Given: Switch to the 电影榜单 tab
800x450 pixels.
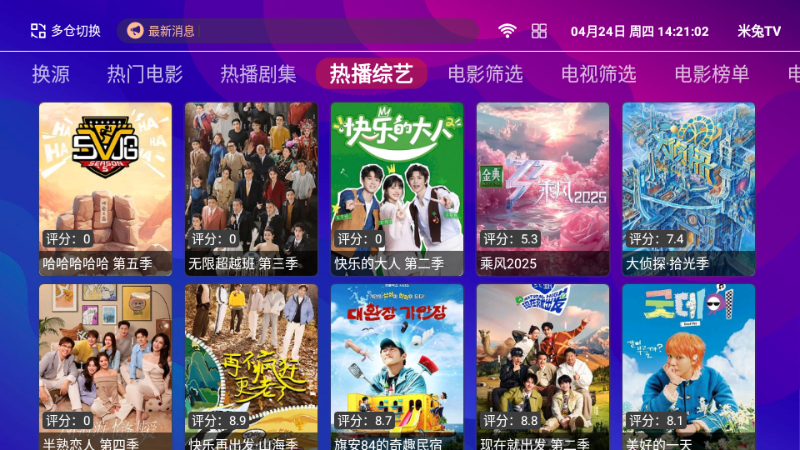Looking at the screenshot, I should pos(711,74).
